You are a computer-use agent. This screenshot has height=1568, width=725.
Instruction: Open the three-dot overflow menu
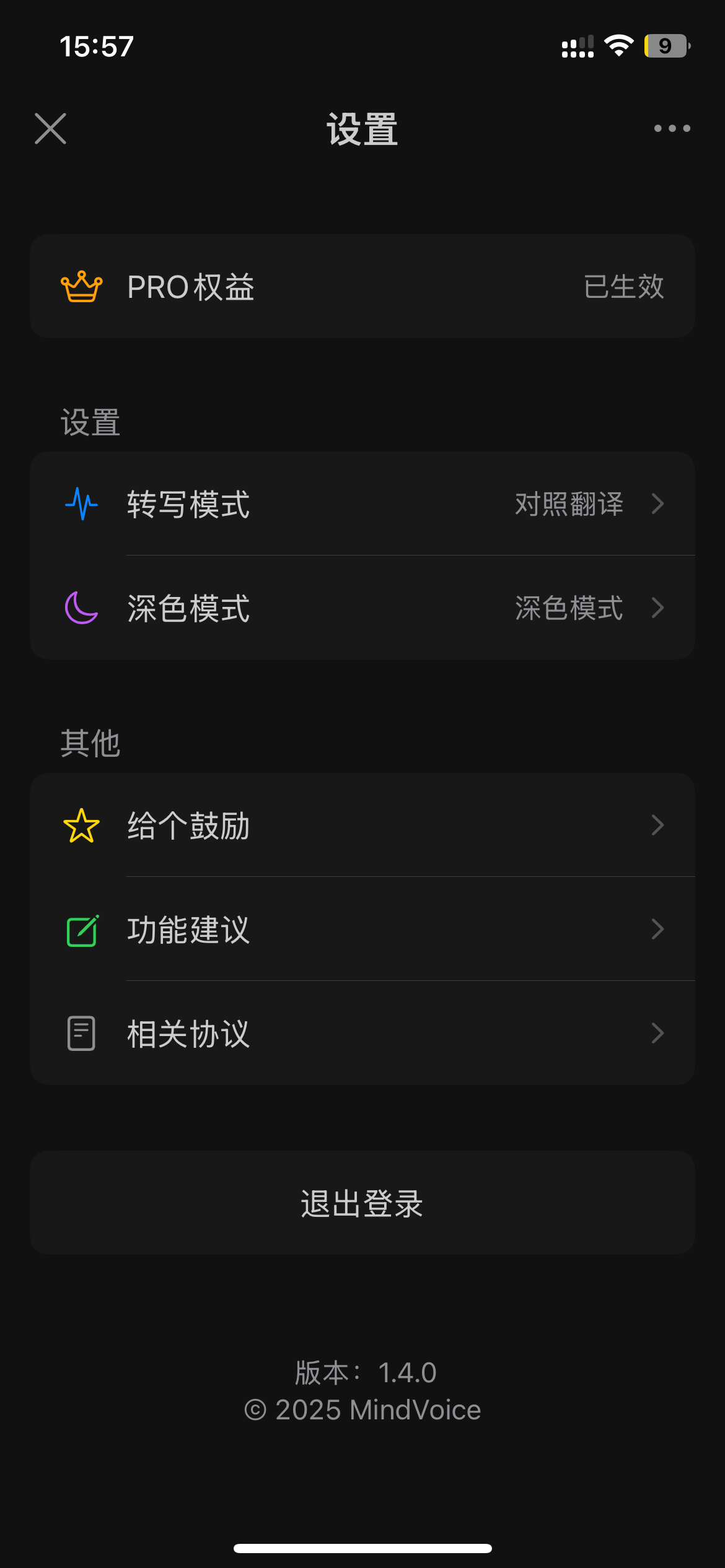coord(672,128)
